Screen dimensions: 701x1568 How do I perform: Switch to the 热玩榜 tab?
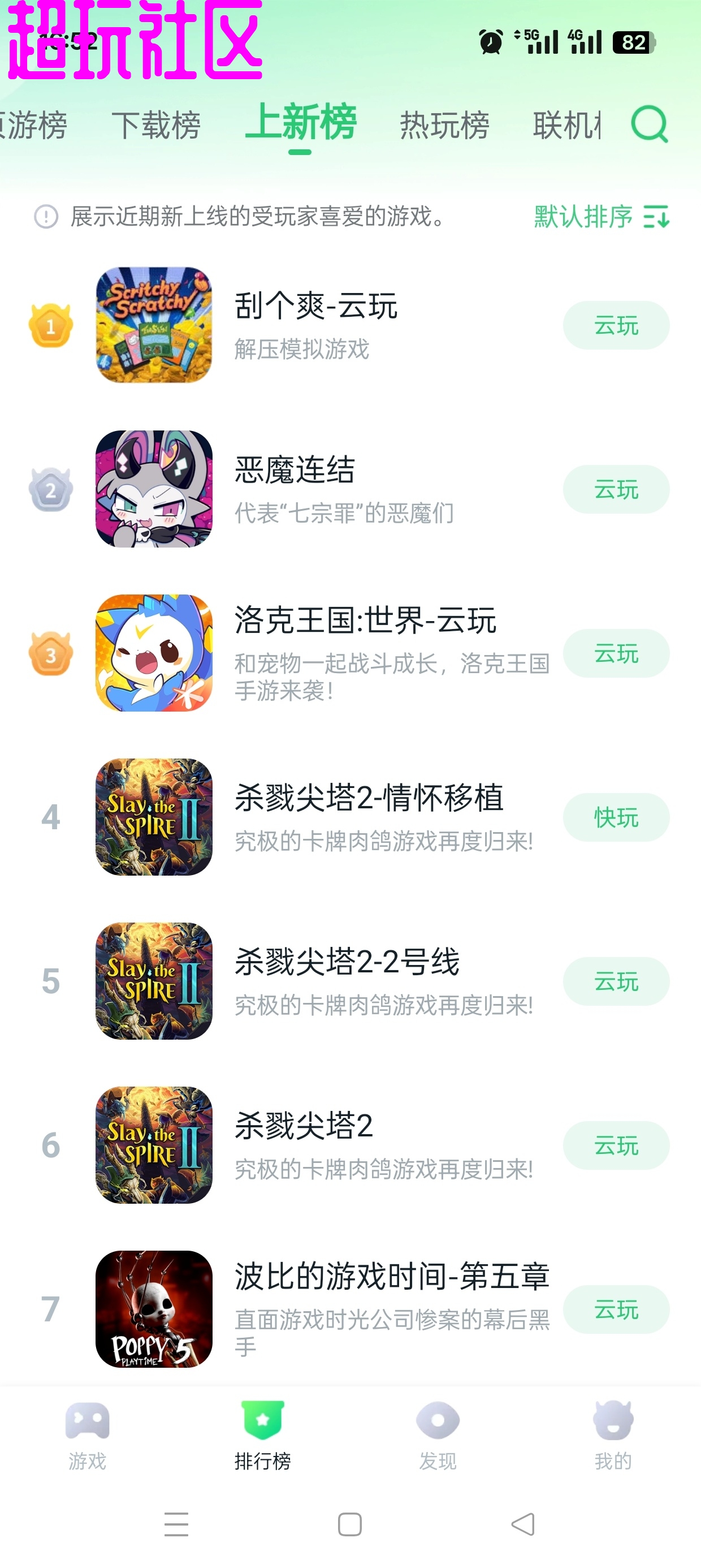pos(444,126)
